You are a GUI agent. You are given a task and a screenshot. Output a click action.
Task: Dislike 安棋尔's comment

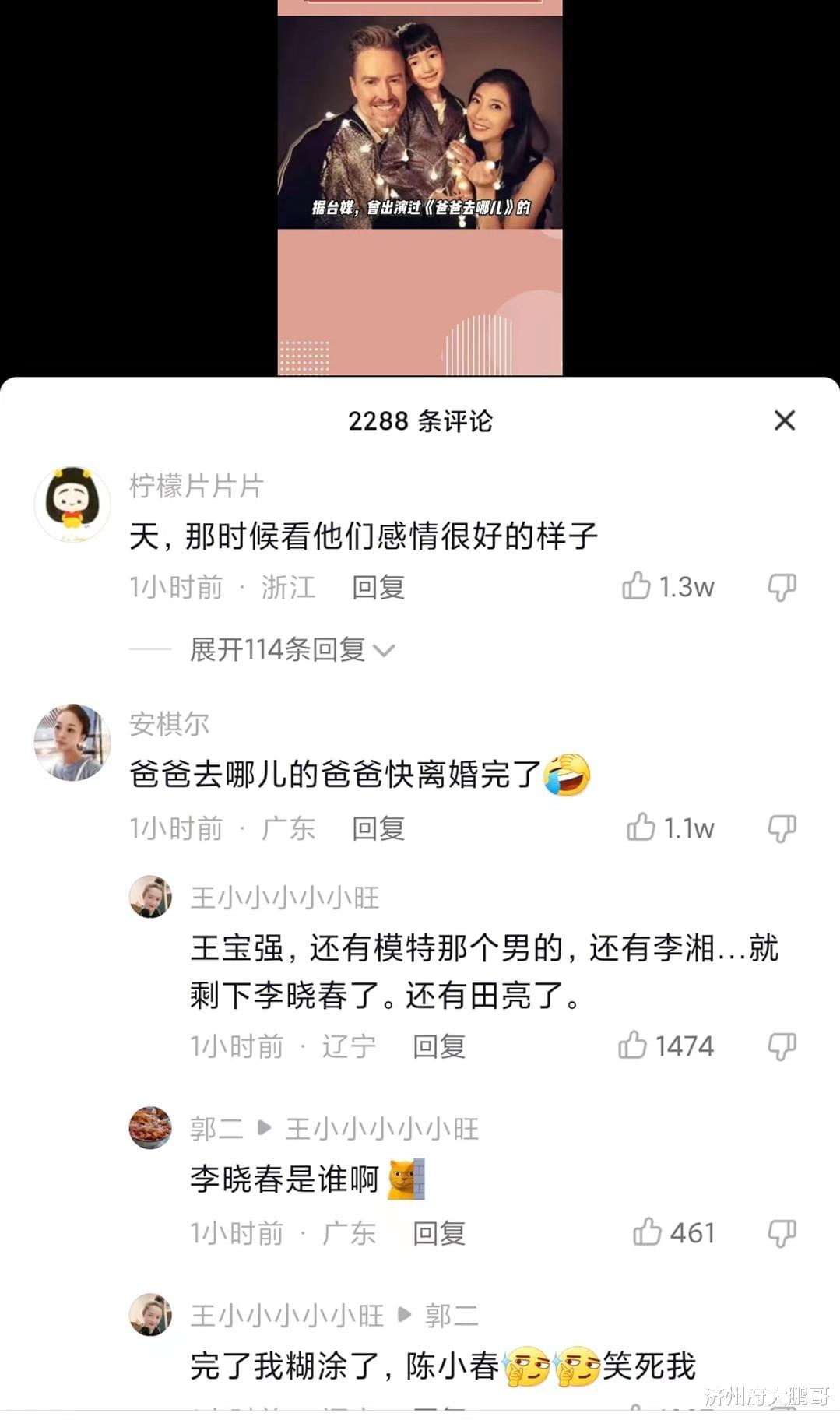coord(782,828)
